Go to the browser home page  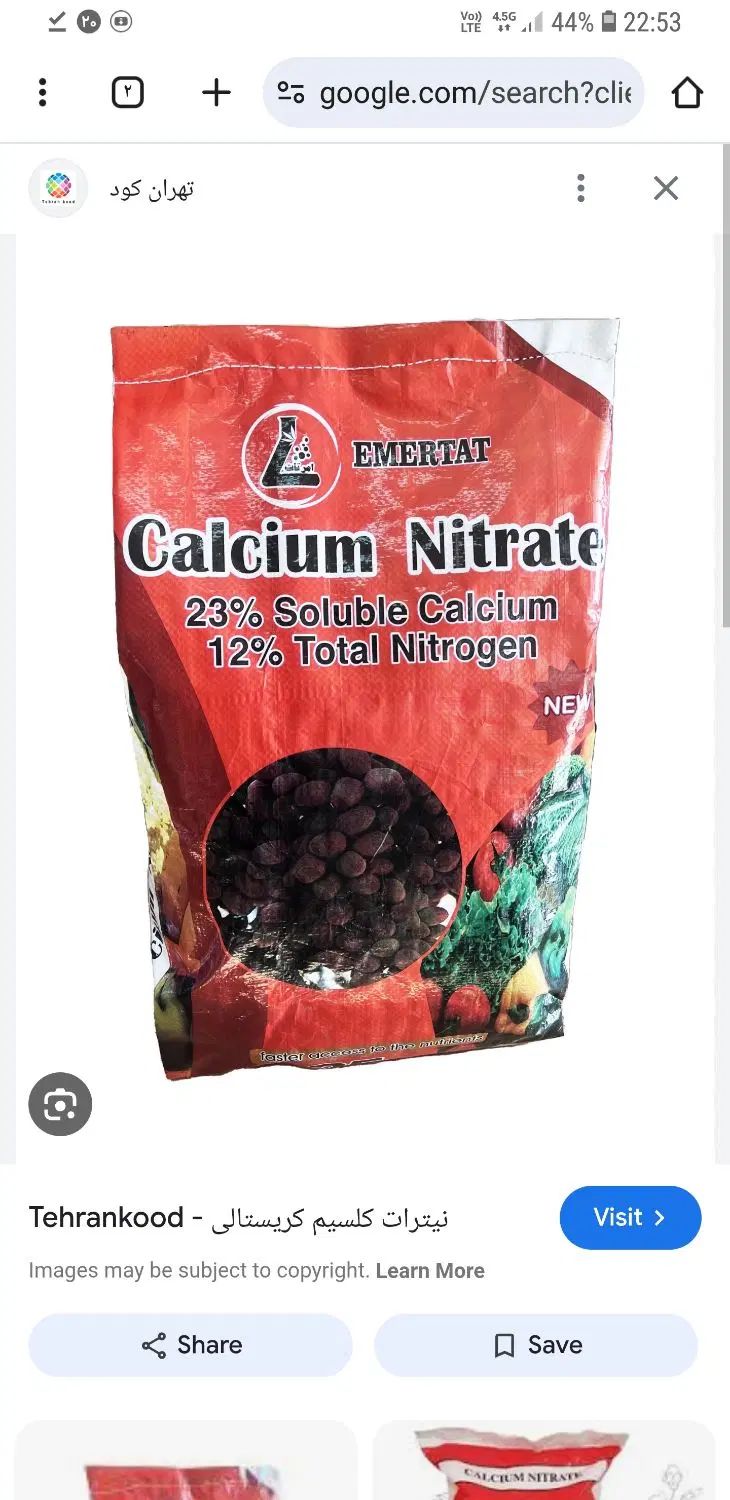coord(687,93)
